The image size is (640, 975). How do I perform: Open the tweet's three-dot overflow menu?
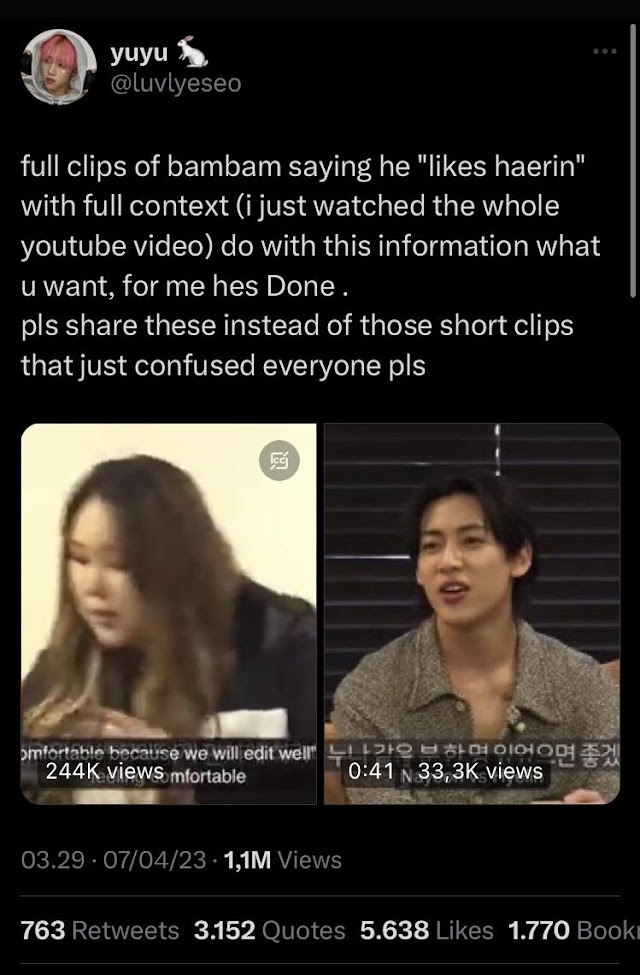point(605,51)
